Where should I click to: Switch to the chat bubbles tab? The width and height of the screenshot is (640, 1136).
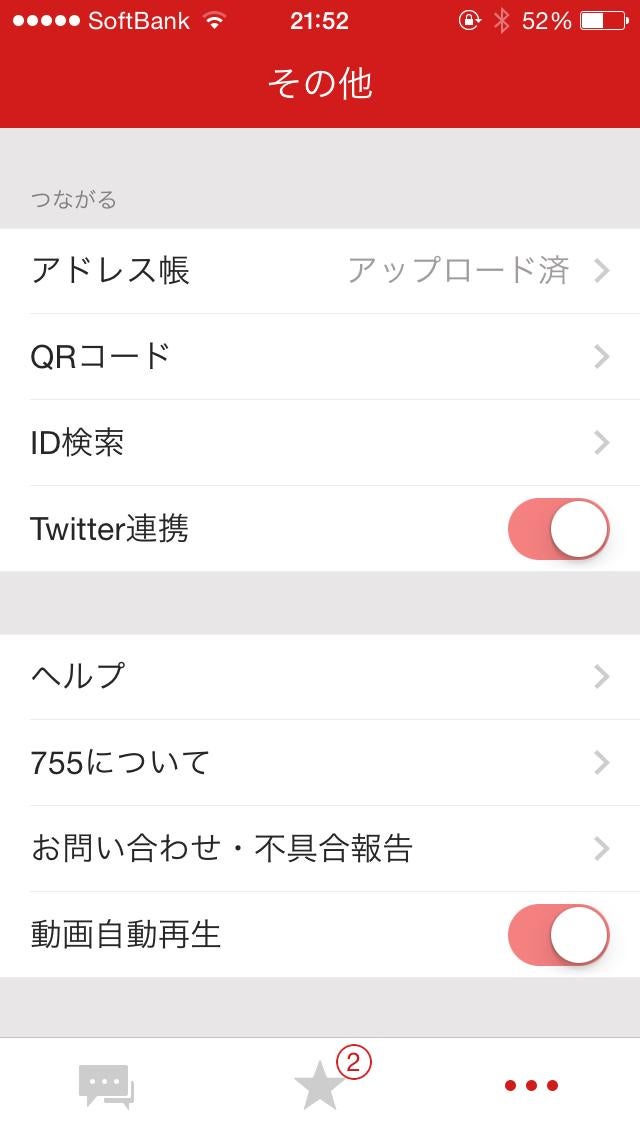click(x=106, y=1086)
